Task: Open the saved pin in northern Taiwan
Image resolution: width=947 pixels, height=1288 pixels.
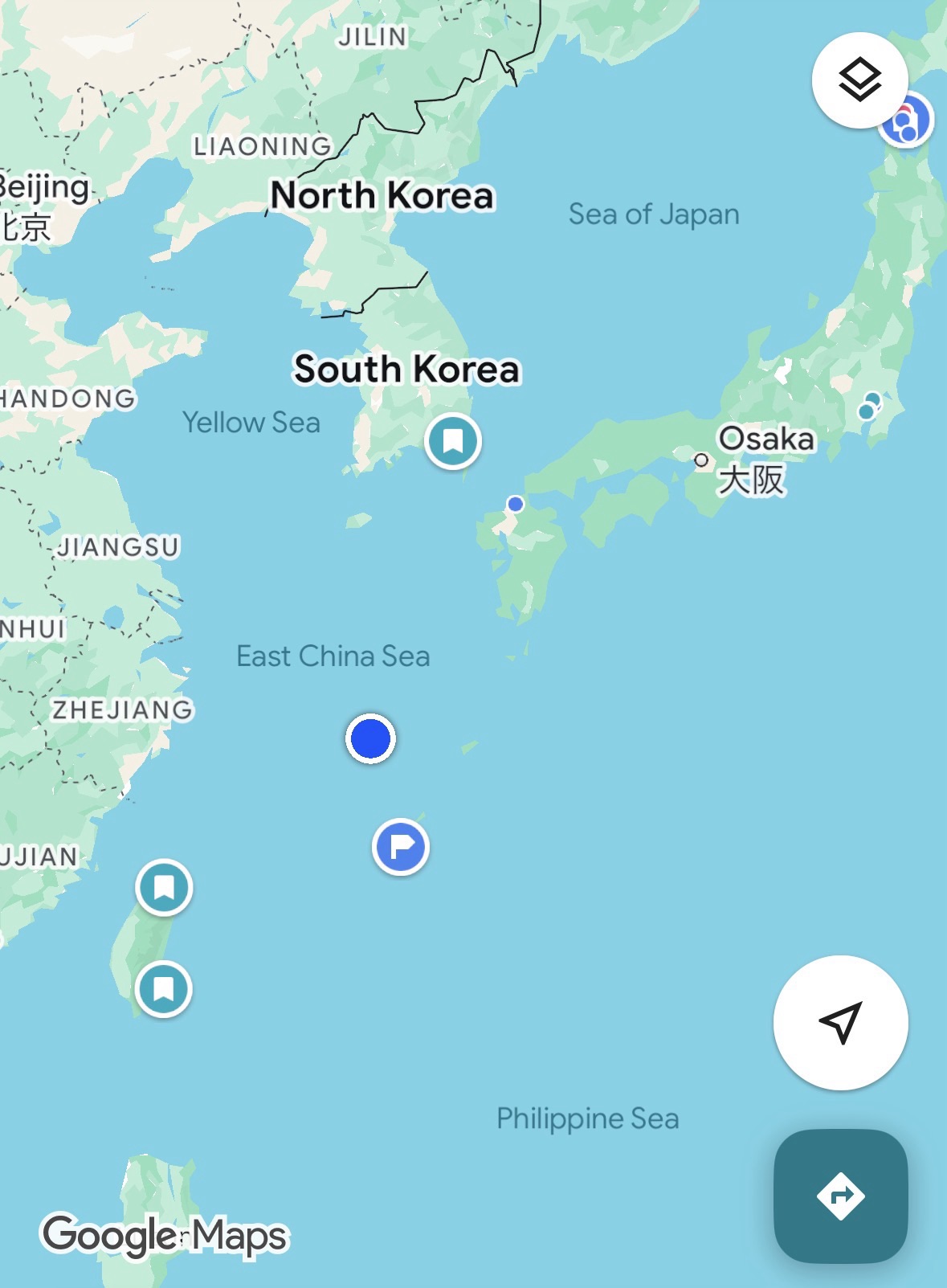Action: click(164, 887)
